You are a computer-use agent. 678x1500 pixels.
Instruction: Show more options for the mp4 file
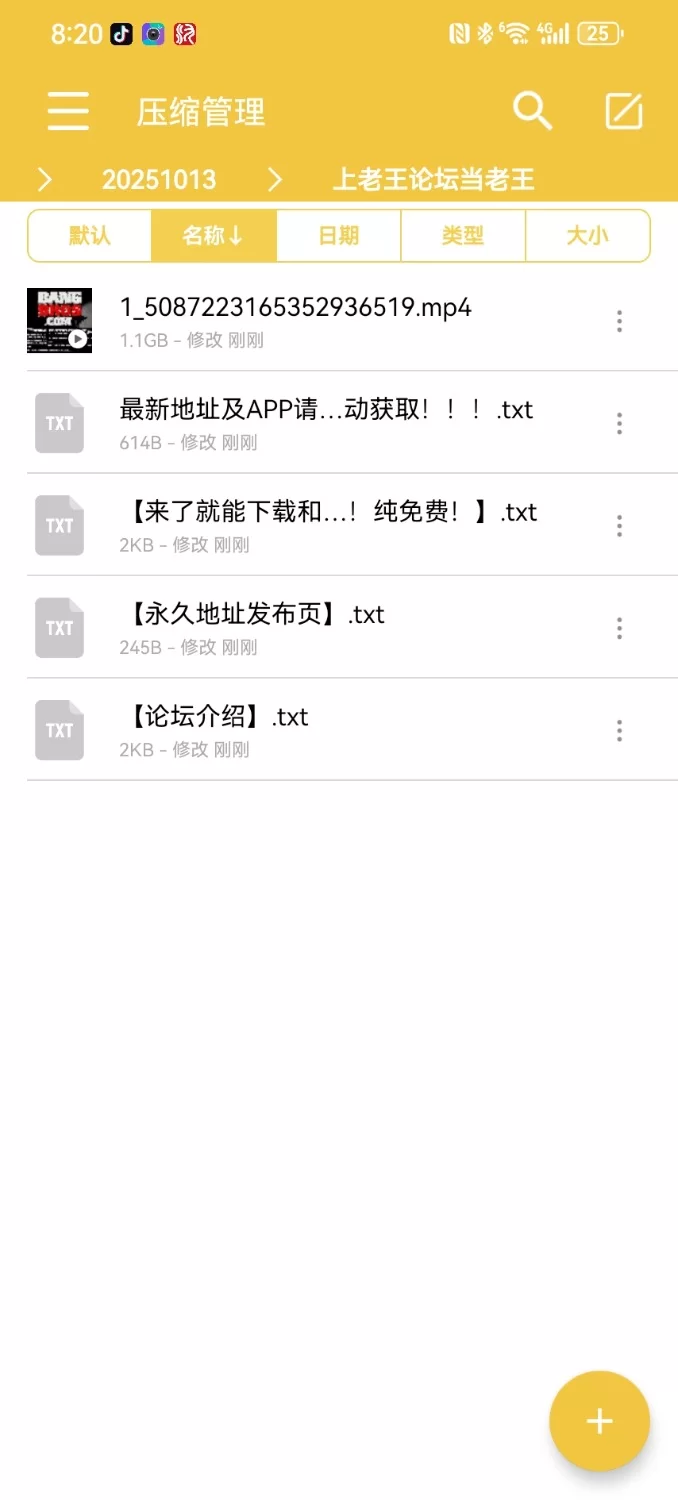tap(620, 321)
